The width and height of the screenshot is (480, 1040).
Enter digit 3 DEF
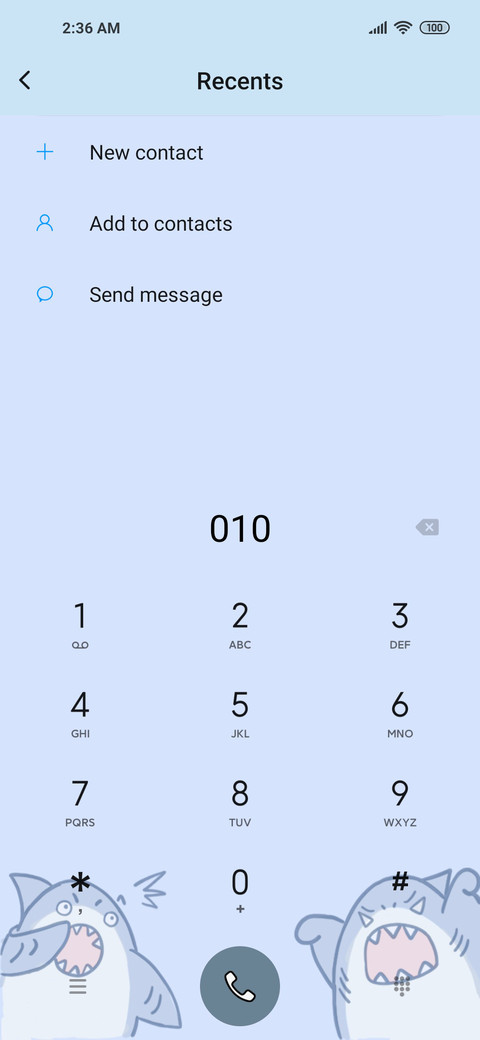400,625
